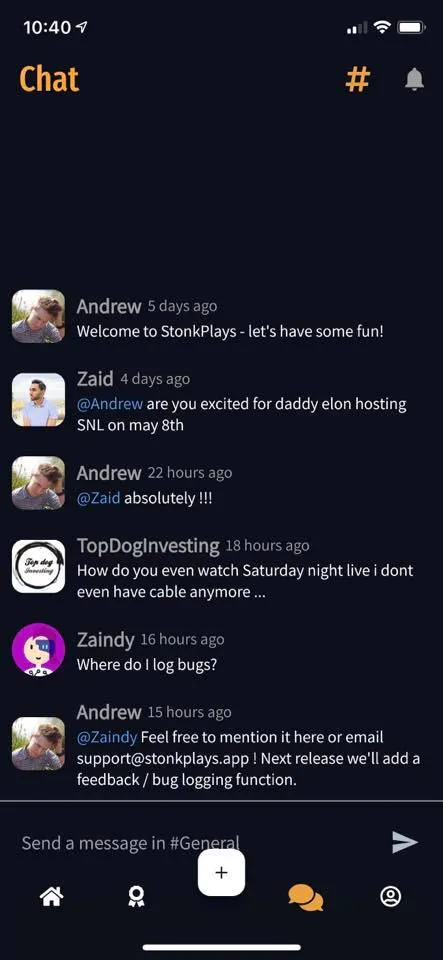
Task: Open Zaid's profile picture
Action: coord(39,400)
